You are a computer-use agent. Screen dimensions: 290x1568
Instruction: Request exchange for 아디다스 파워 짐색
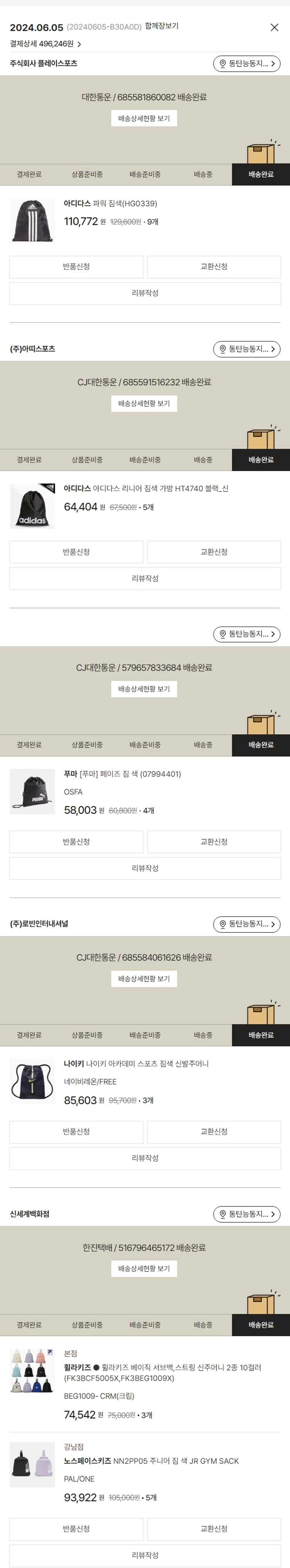pos(214,267)
